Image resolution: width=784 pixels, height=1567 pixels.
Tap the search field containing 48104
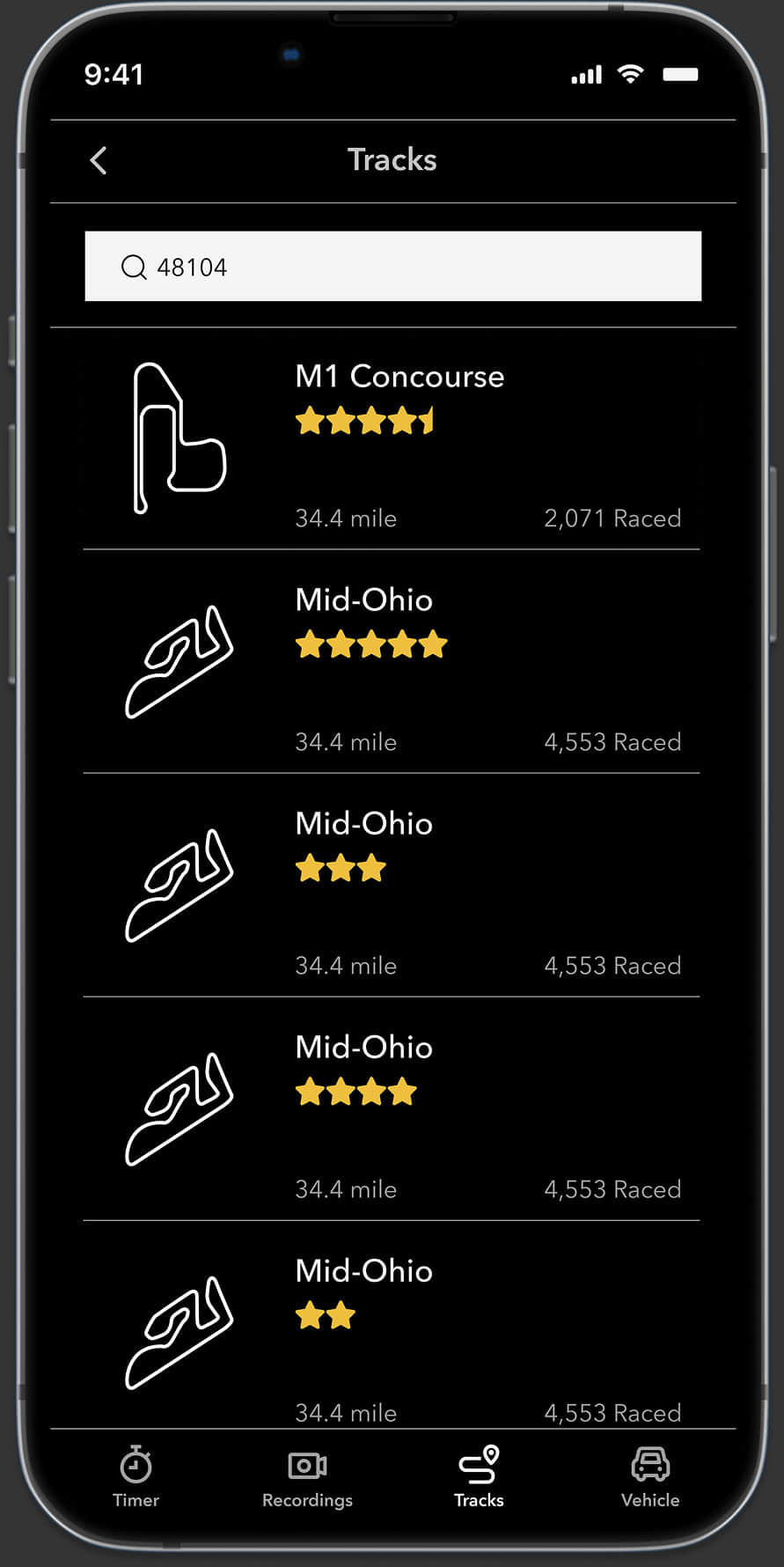392,266
